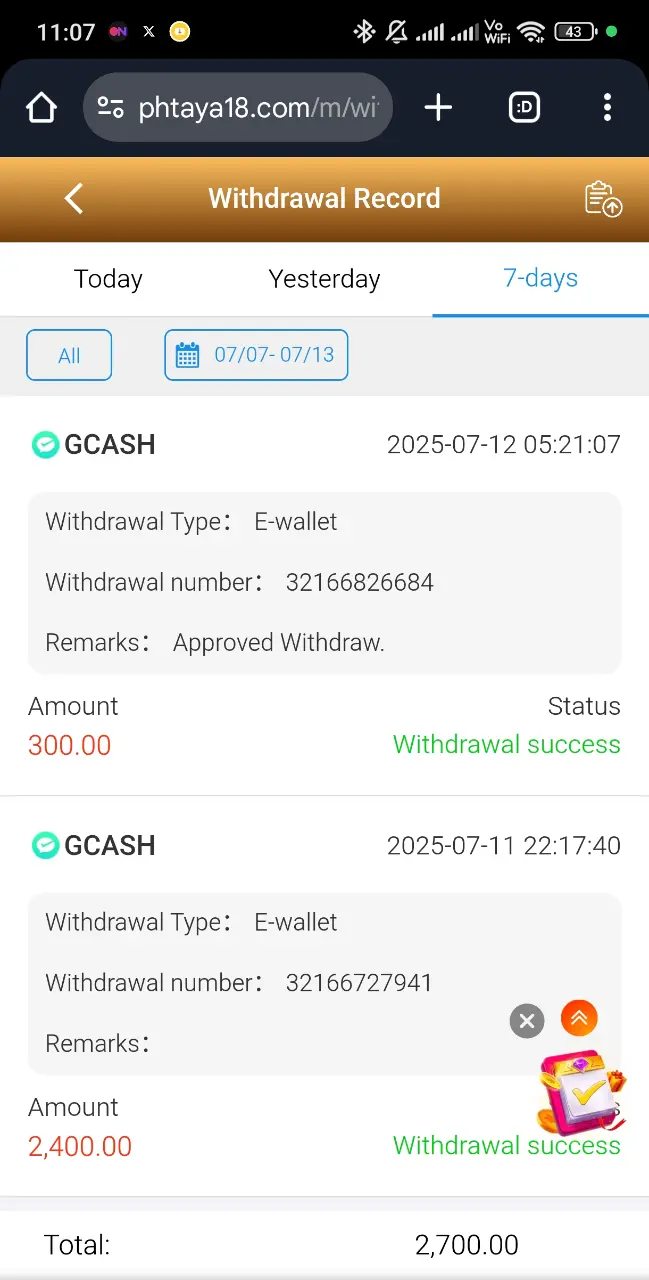Tap the All filter button
This screenshot has width=649, height=1280.
tap(69, 355)
